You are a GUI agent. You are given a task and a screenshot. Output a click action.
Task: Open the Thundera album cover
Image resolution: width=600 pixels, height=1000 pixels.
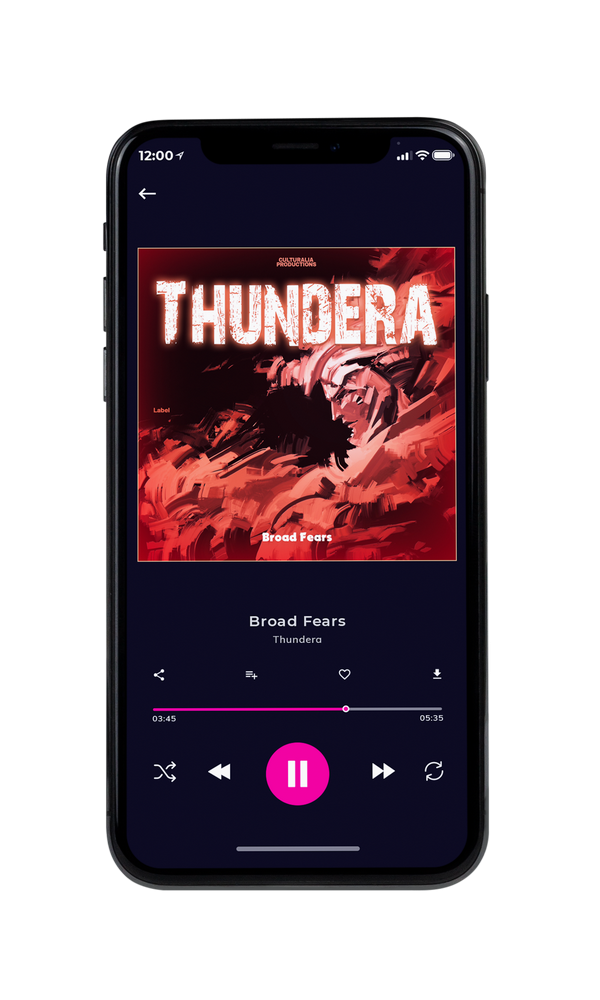tap(297, 404)
